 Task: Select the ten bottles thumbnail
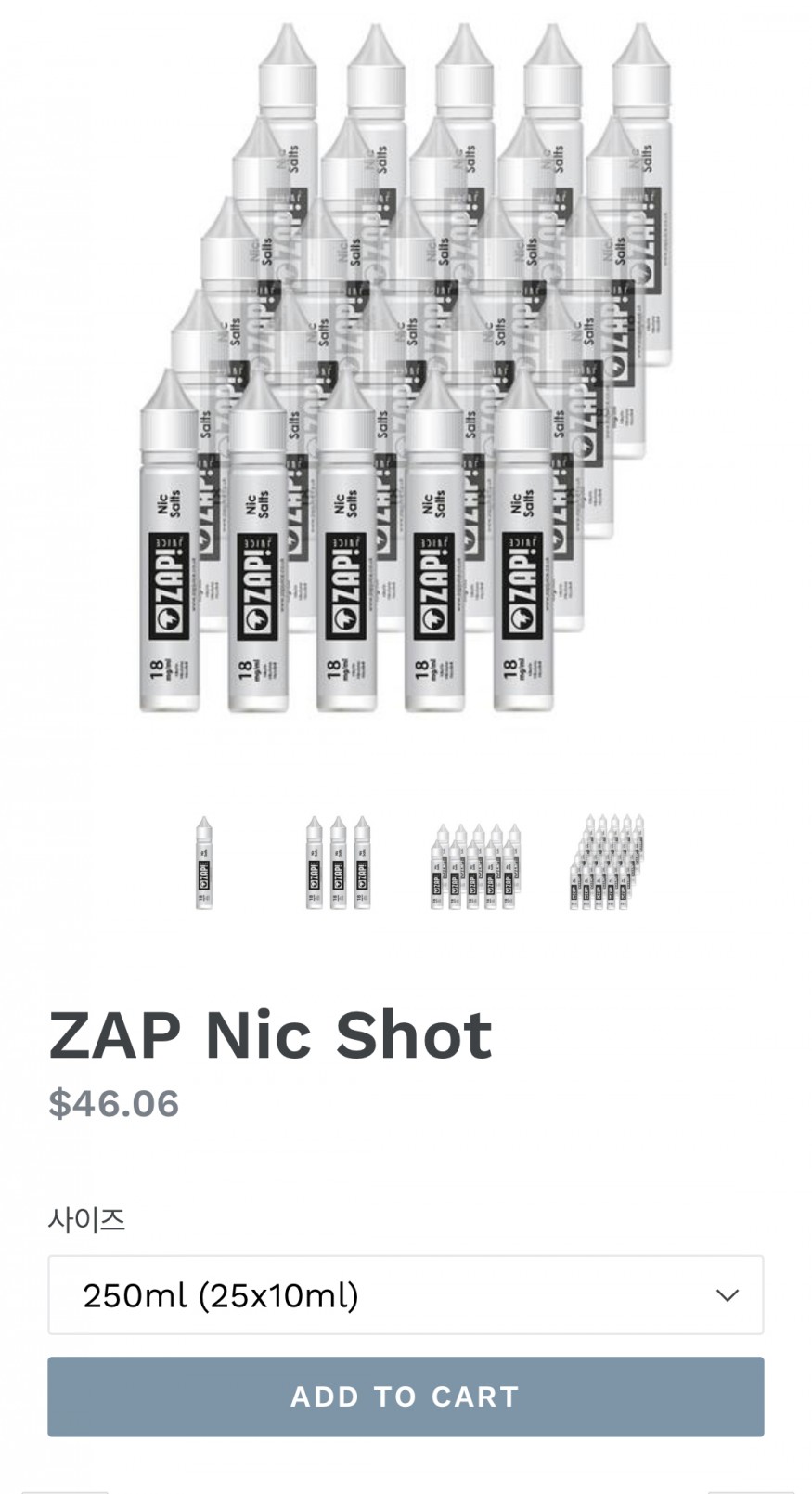click(x=474, y=864)
